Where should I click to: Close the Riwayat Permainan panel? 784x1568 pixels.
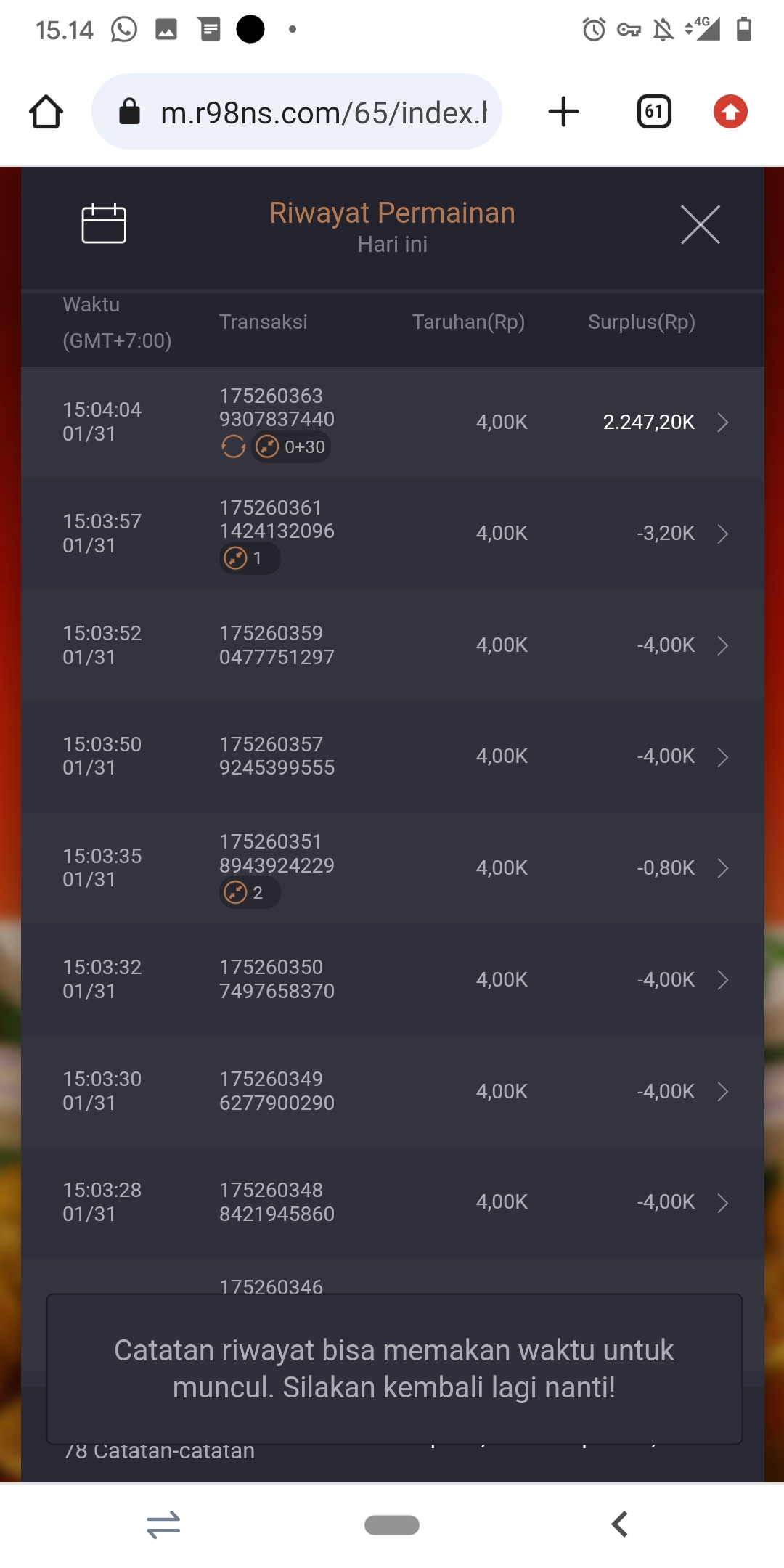click(x=700, y=224)
